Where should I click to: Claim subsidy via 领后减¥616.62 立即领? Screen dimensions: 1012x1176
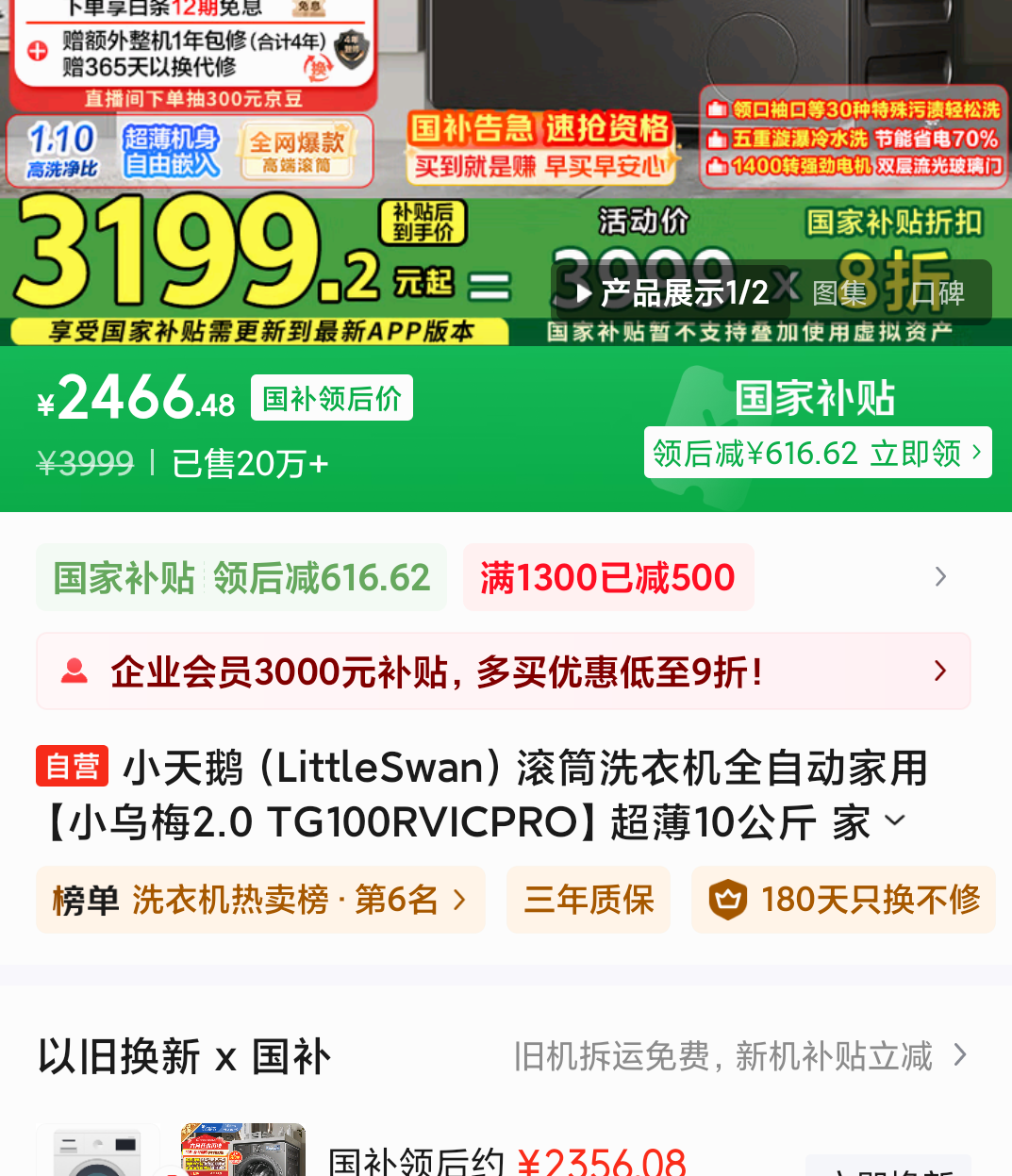click(818, 453)
